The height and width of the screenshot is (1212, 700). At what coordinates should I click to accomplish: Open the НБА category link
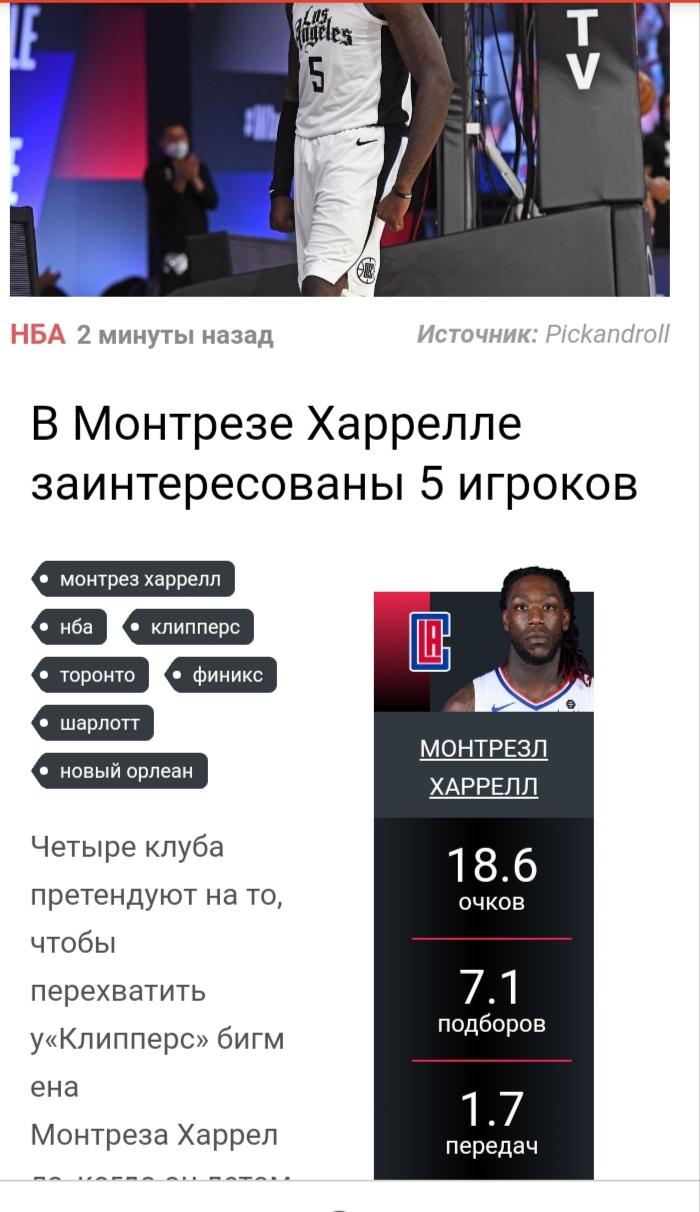(38, 335)
